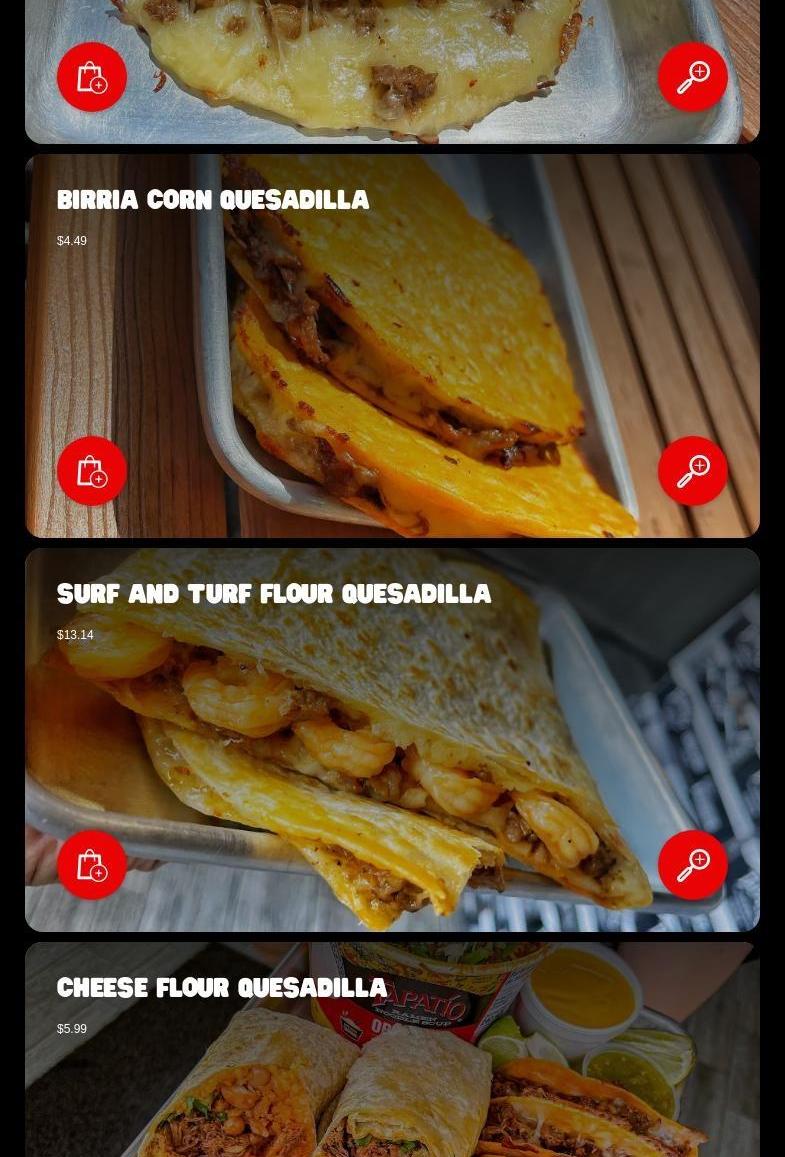View details of Birria Corn Quesadilla

692,471
